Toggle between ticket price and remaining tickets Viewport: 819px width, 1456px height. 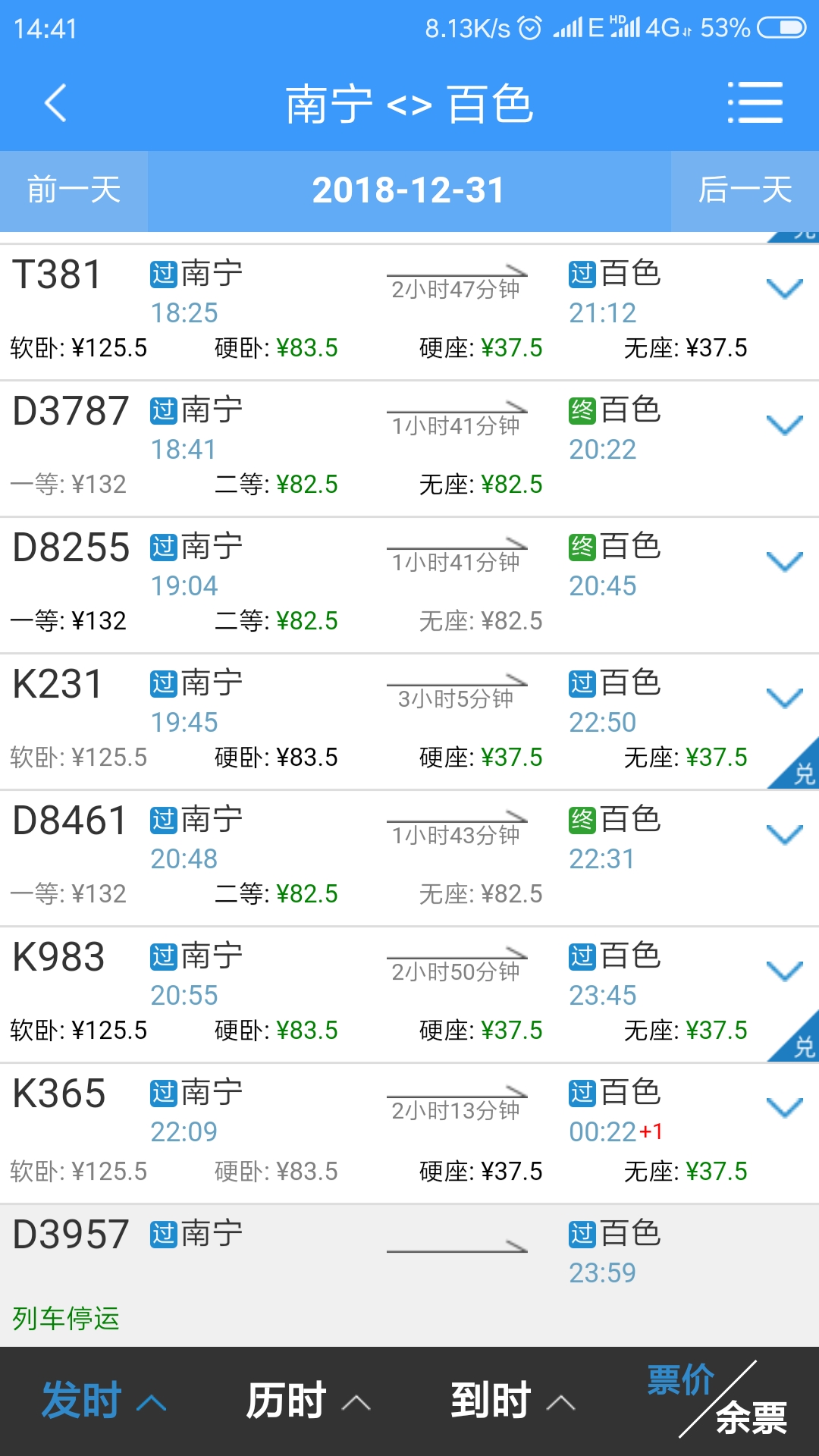tap(717, 1399)
